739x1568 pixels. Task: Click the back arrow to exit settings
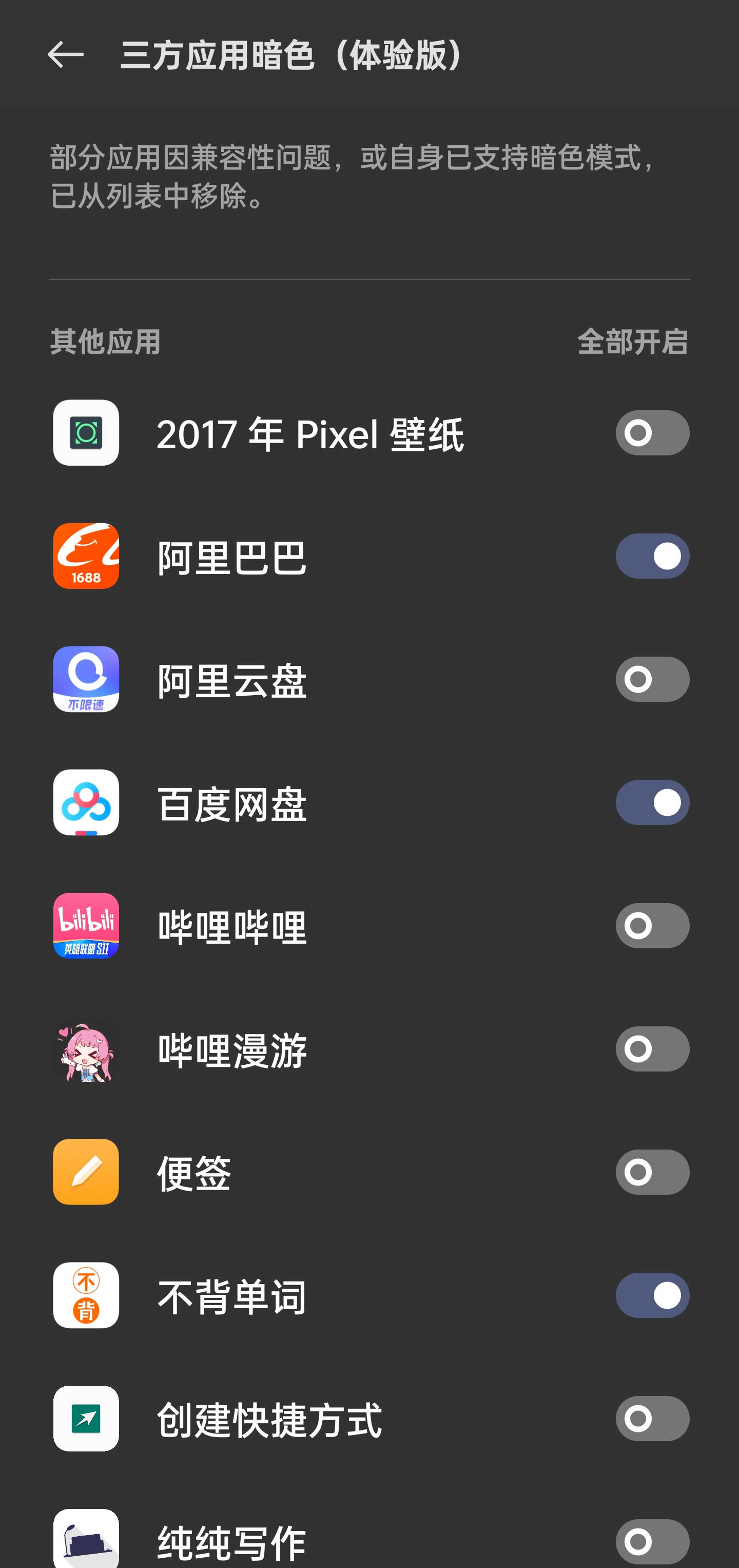coord(65,55)
